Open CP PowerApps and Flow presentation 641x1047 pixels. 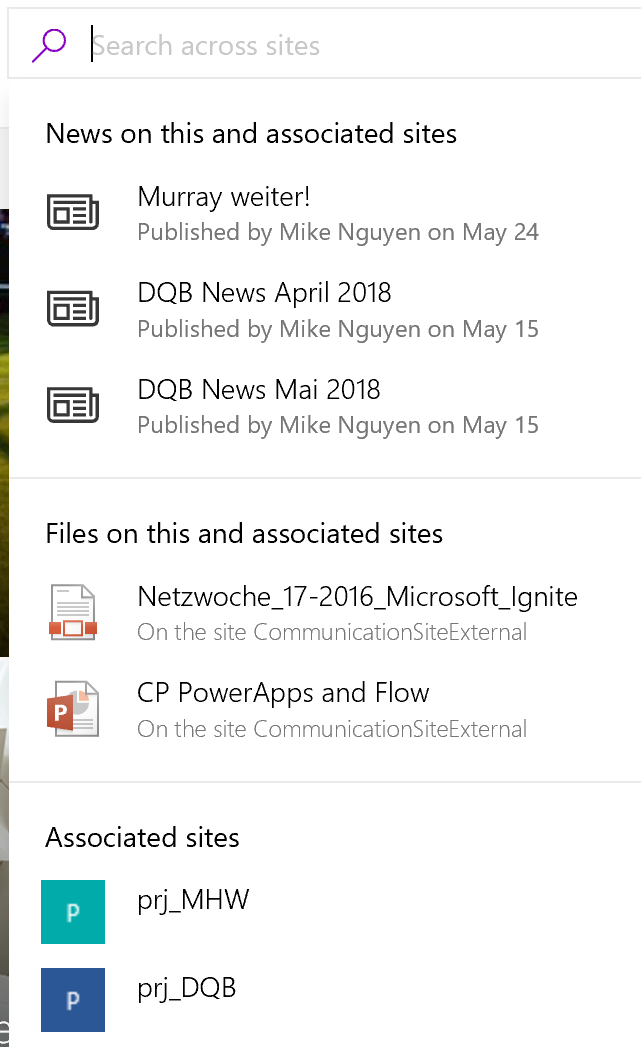[325, 710]
